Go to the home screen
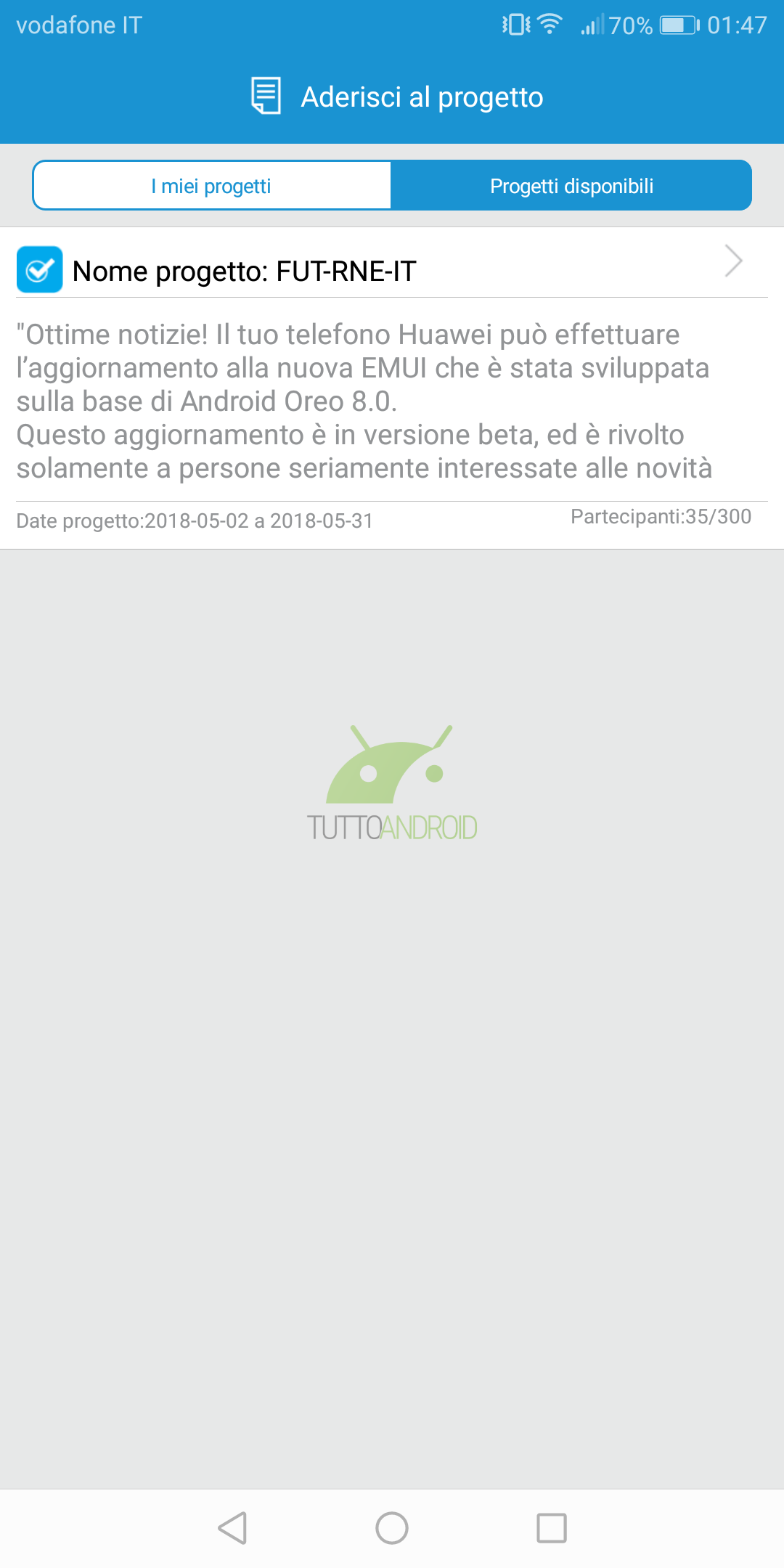 tap(392, 1528)
